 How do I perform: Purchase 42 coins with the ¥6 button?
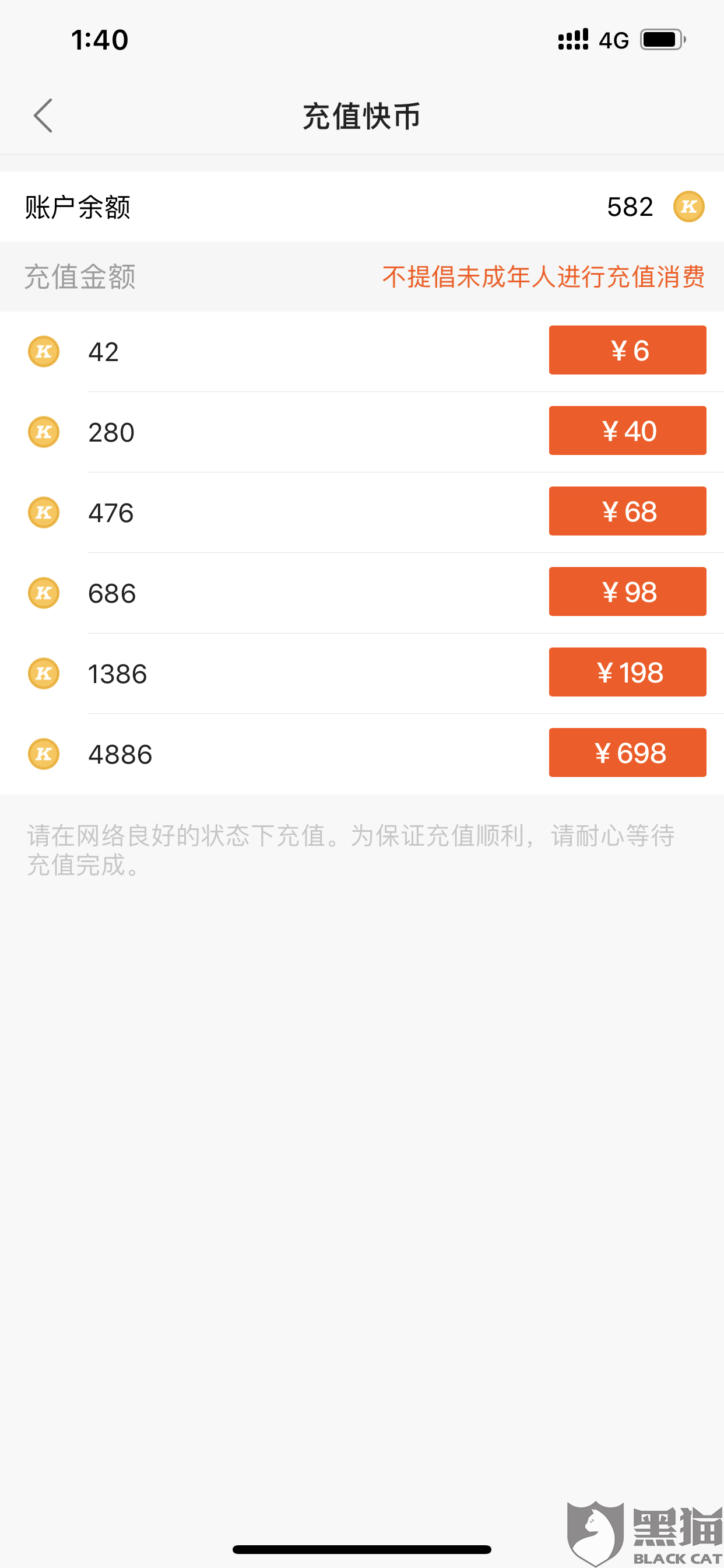[627, 350]
